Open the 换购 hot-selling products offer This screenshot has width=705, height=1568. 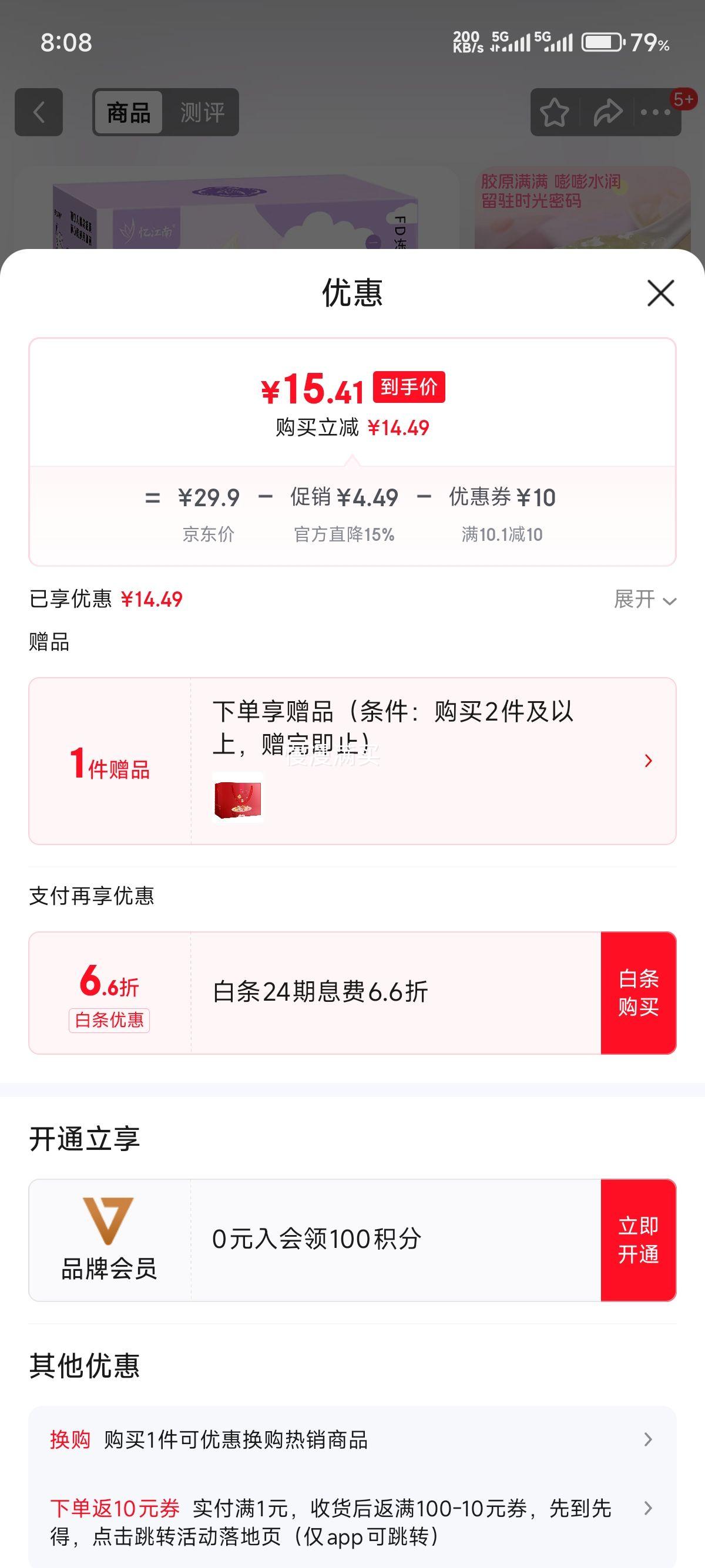pyautogui.click(x=352, y=1439)
